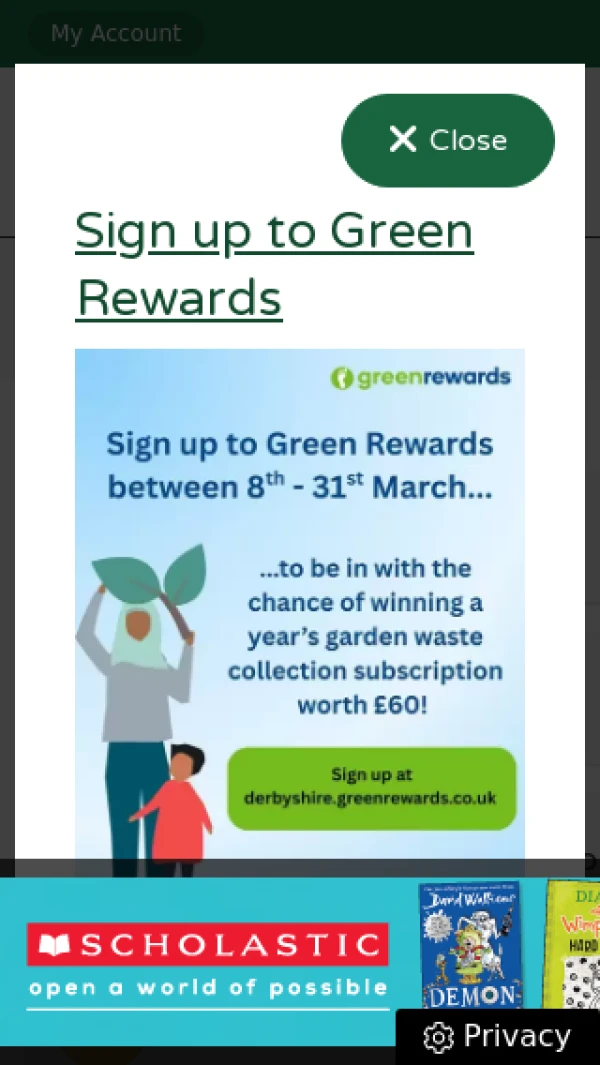
Task: Close the Green Rewards popup
Action: [x=447, y=140]
